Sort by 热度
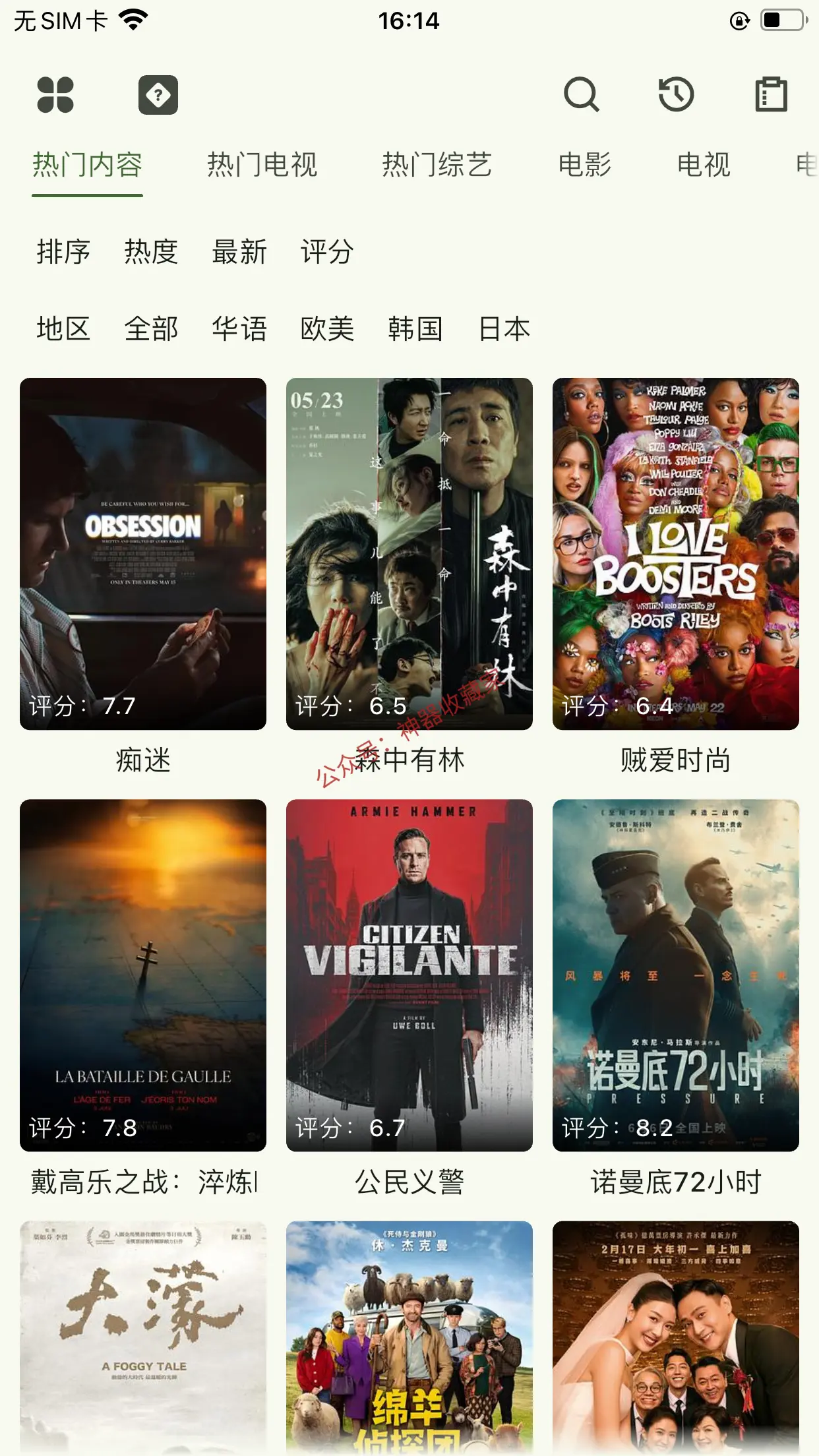 (x=151, y=252)
